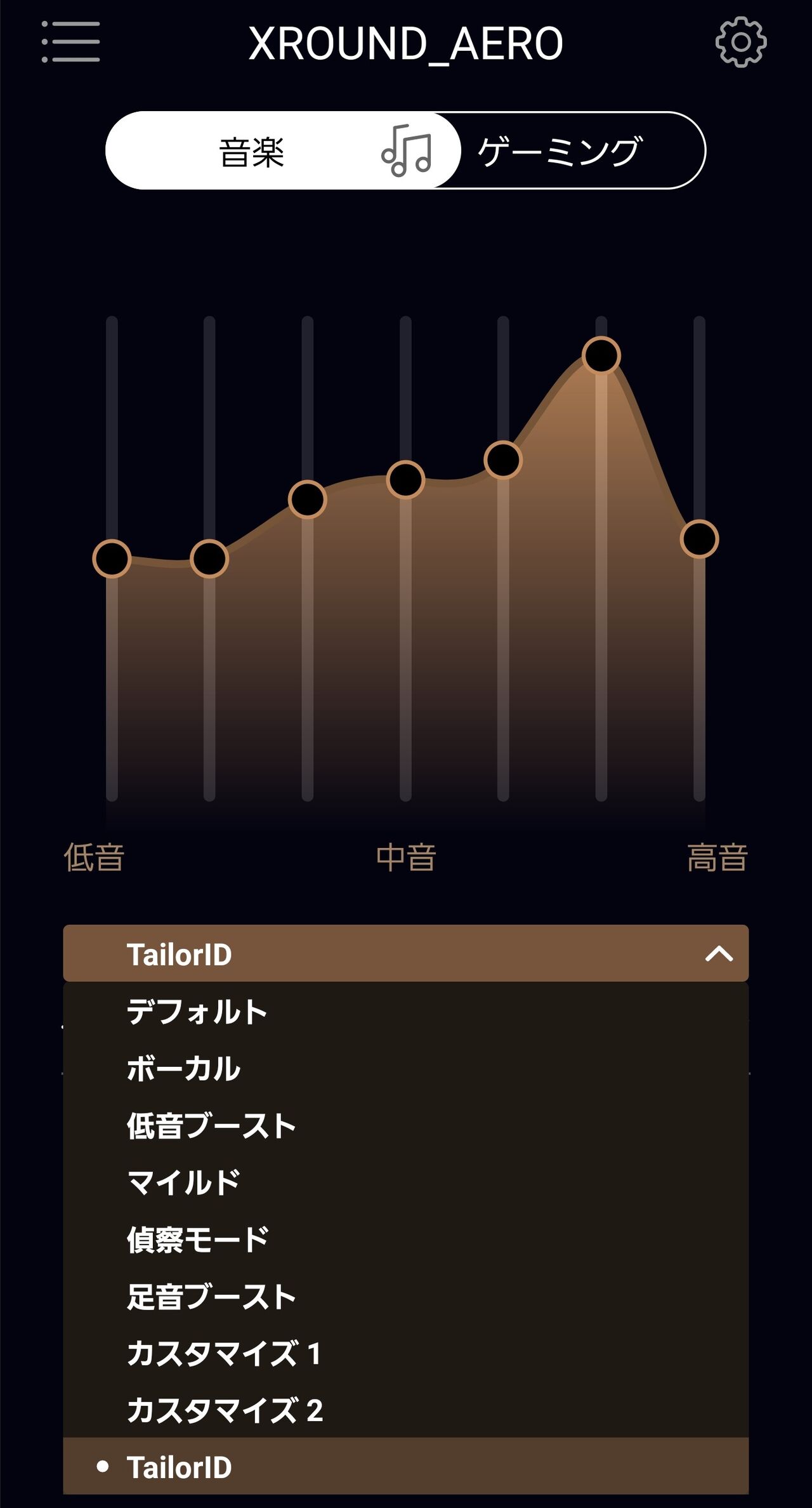Screen dimensions: 812x1508
Task: Choose the デフォルト preset
Action: point(406,1011)
